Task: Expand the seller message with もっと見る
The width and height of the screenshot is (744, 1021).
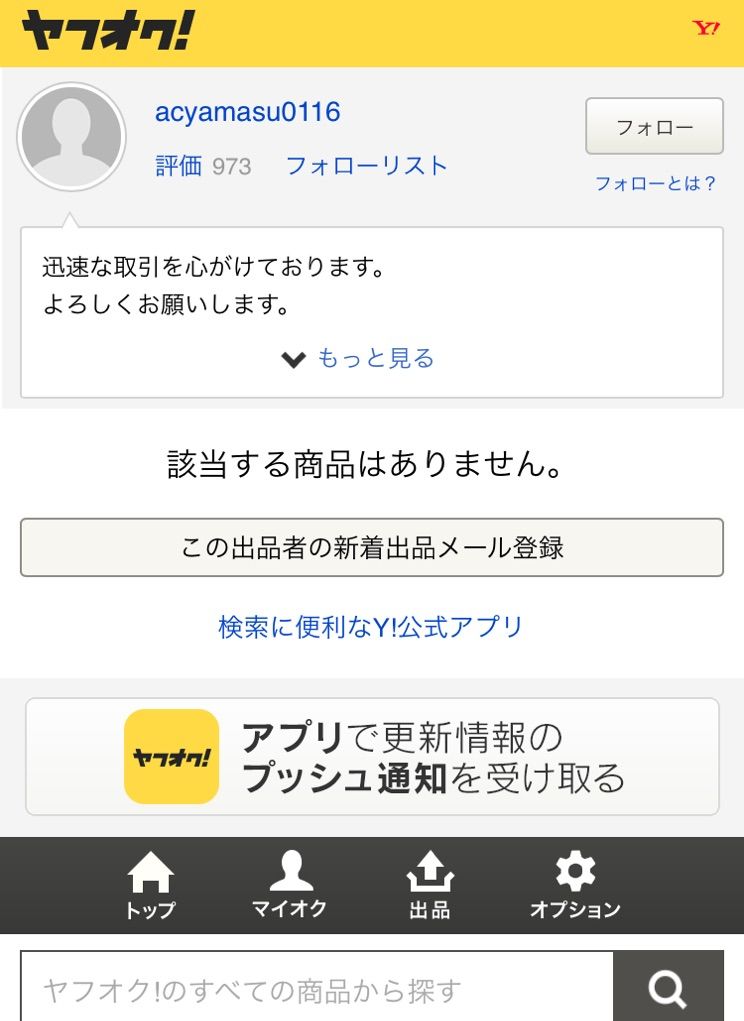Action: click(359, 358)
